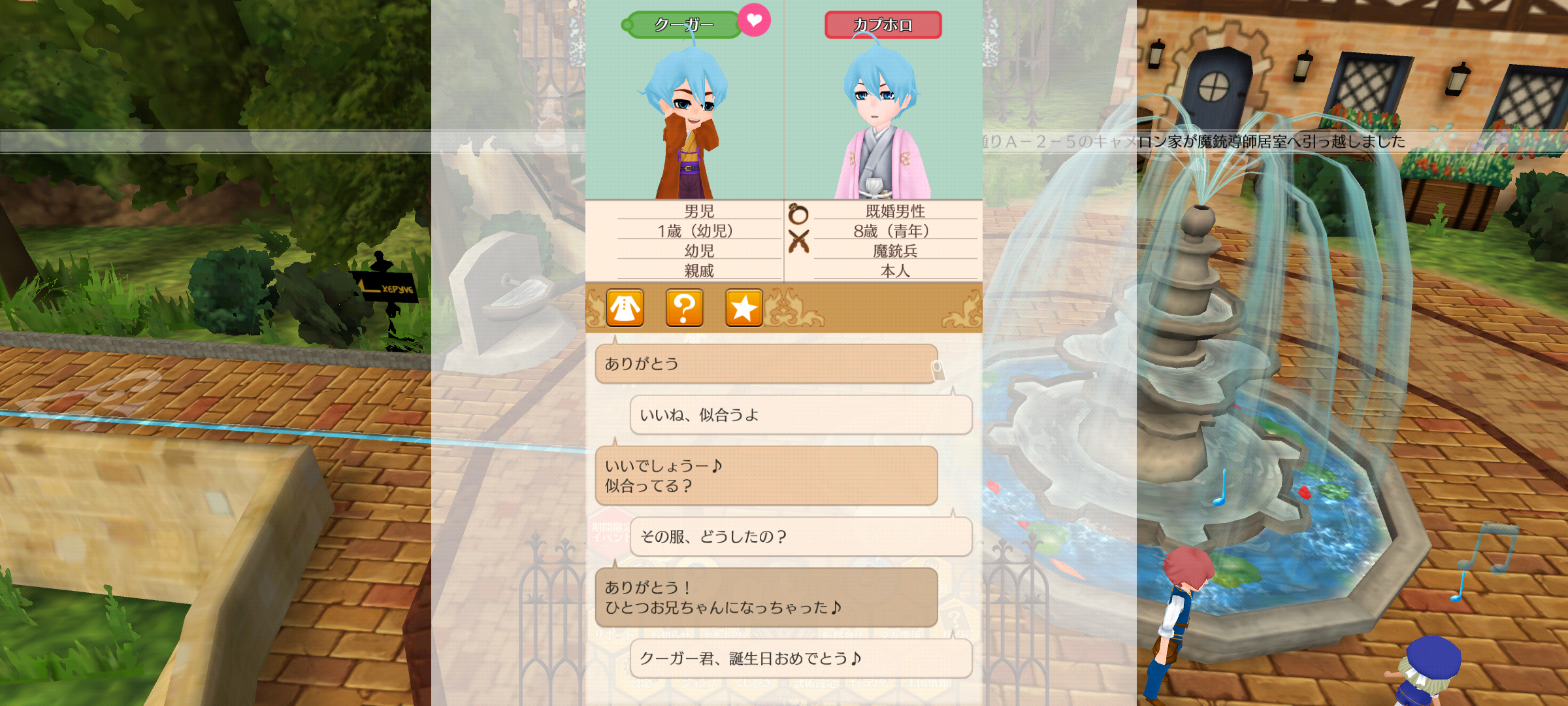Tap the pink heart icon next to クーガー
The height and width of the screenshot is (706, 1568).
[x=754, y=20]
